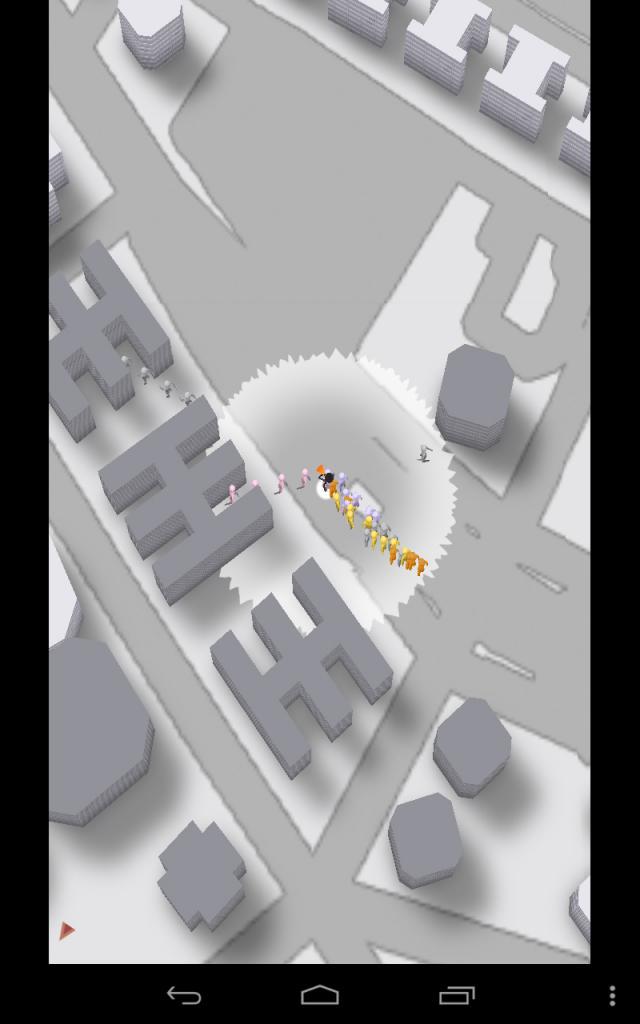
Task: Tap the orange triangle arrow icon
Action: (x=66, y=931)
